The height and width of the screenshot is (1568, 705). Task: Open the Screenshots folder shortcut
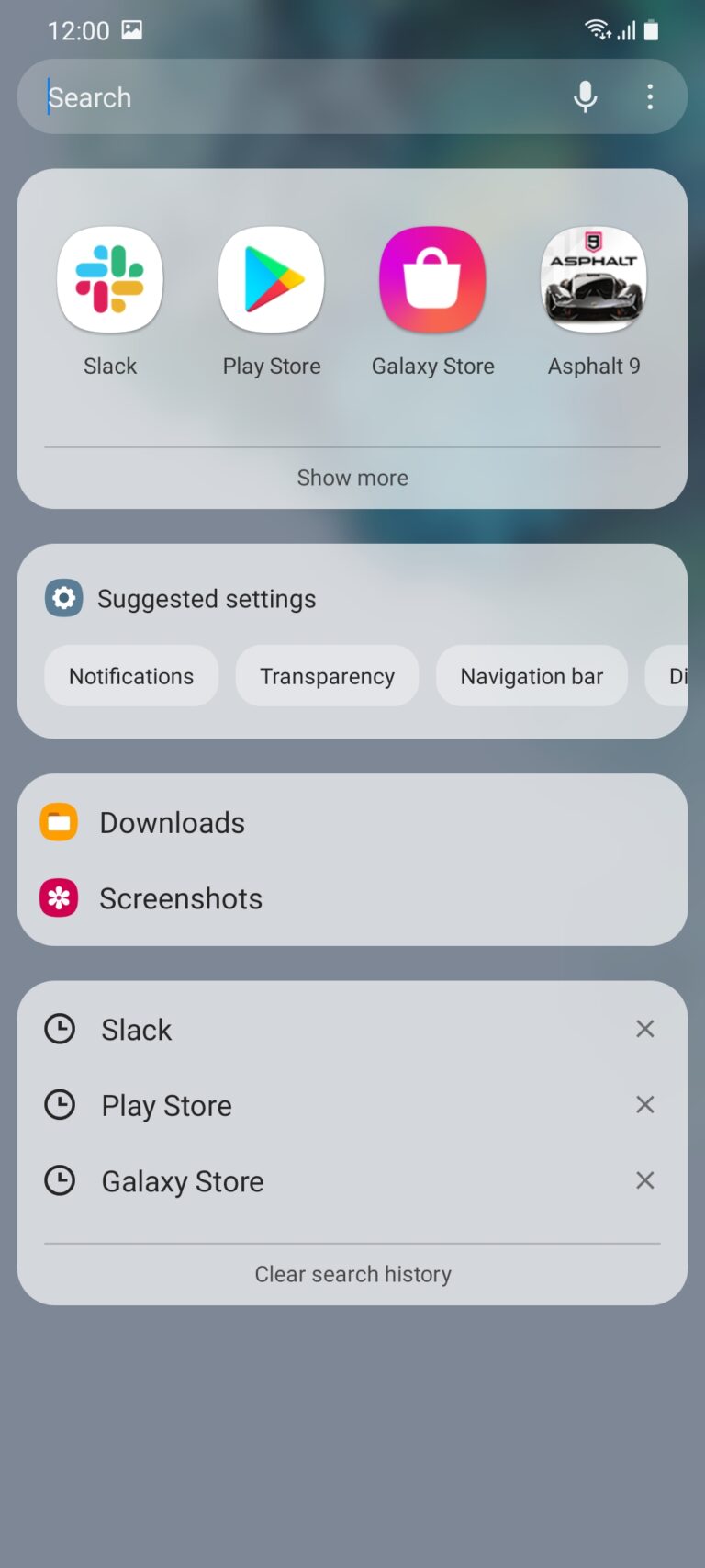pos(180,898)
